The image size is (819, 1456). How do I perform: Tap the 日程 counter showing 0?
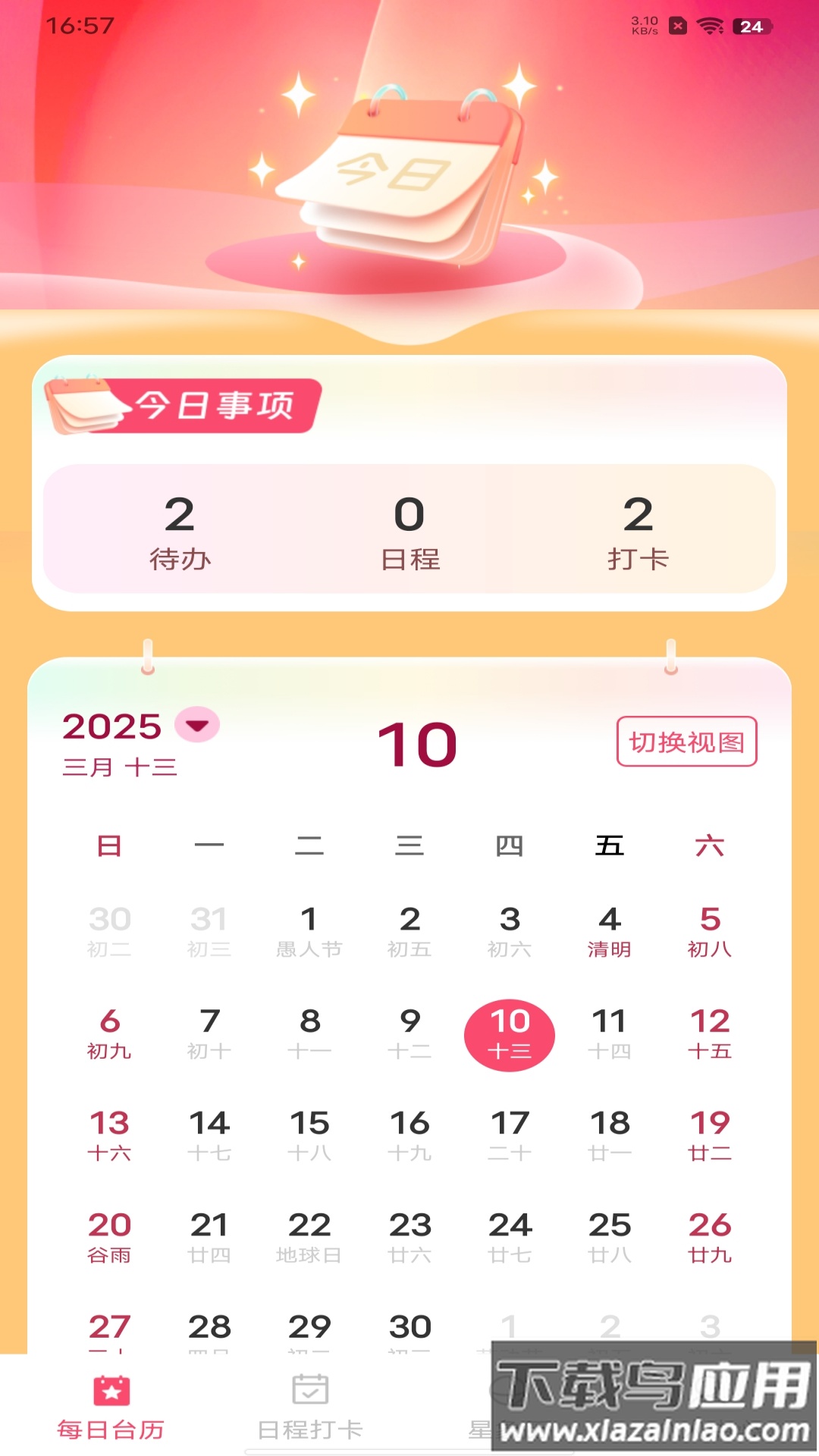pyautogui.click(x=408, y=531)
